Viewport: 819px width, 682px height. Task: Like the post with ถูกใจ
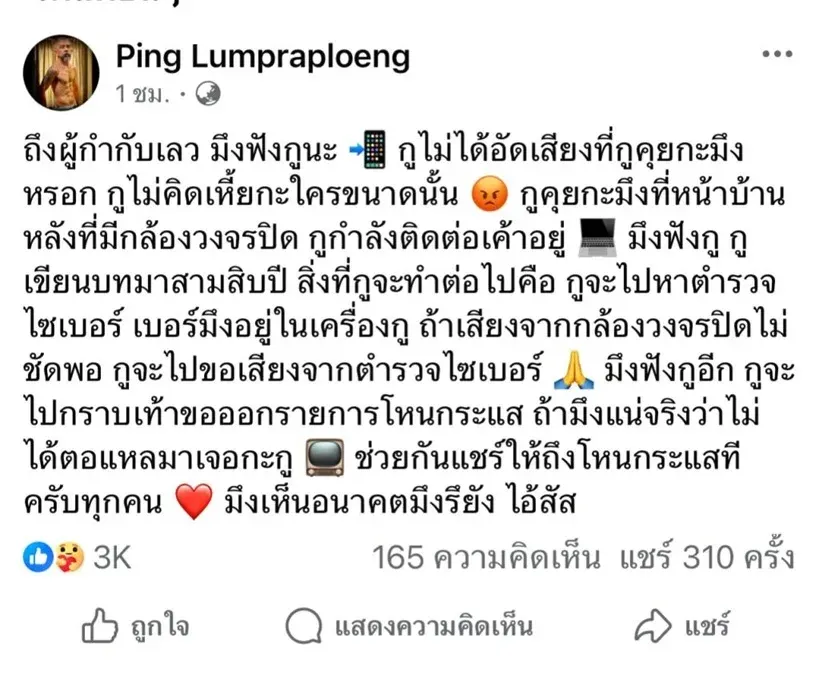136,627
